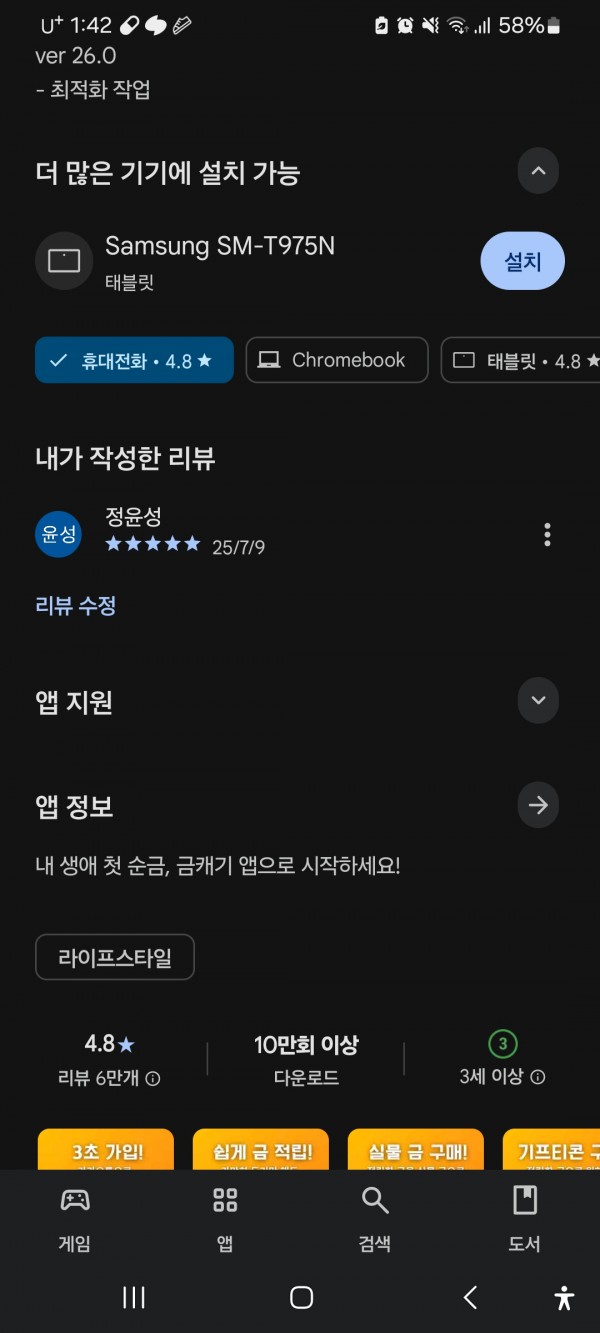Viewport: 600px width, 1333px height.
Task: Tap the 리뷰 수정 link
Action: 76,605
